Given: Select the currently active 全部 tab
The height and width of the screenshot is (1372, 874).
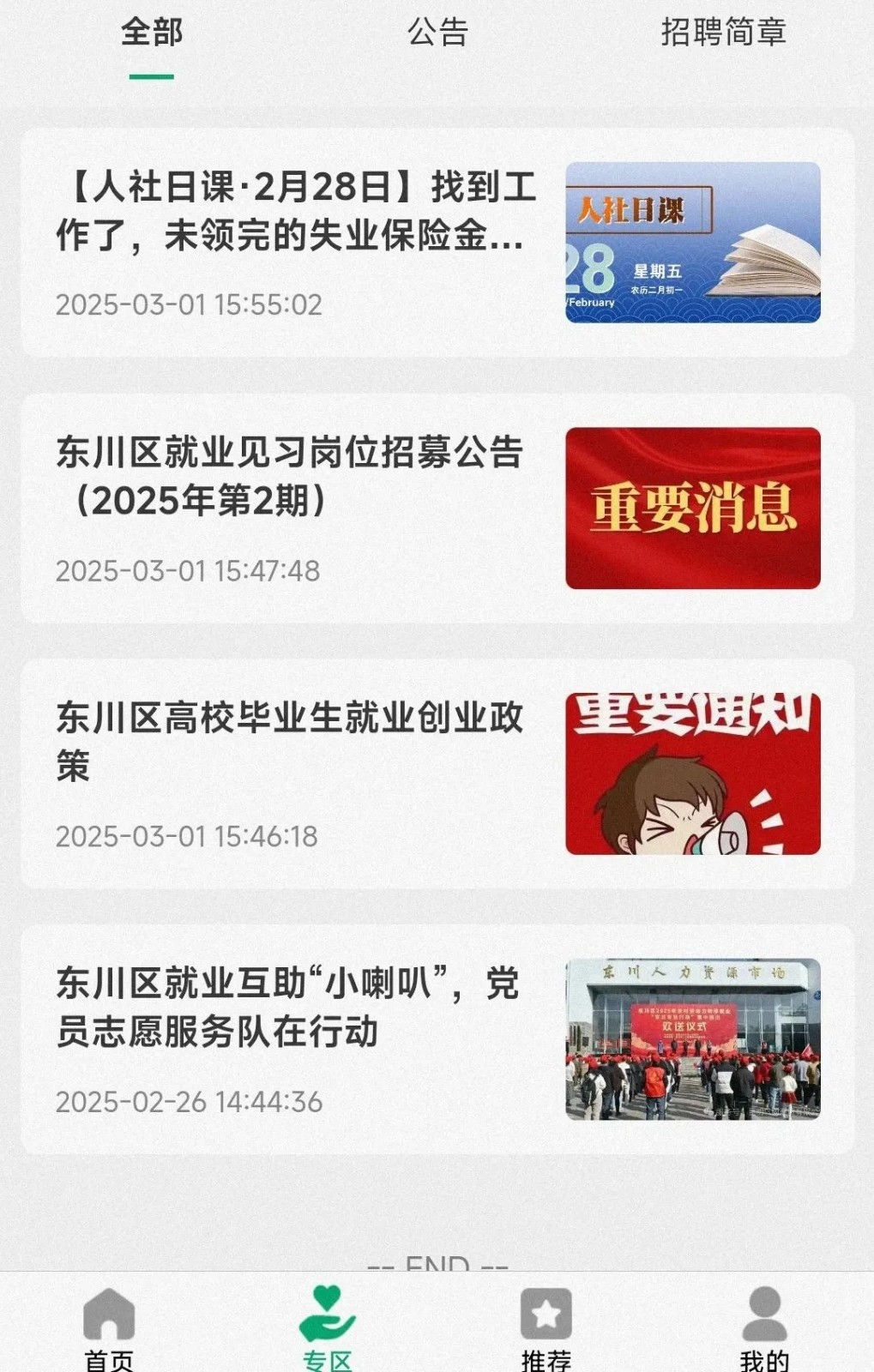Looking at the screenshot, I should [x=150, y=33].
